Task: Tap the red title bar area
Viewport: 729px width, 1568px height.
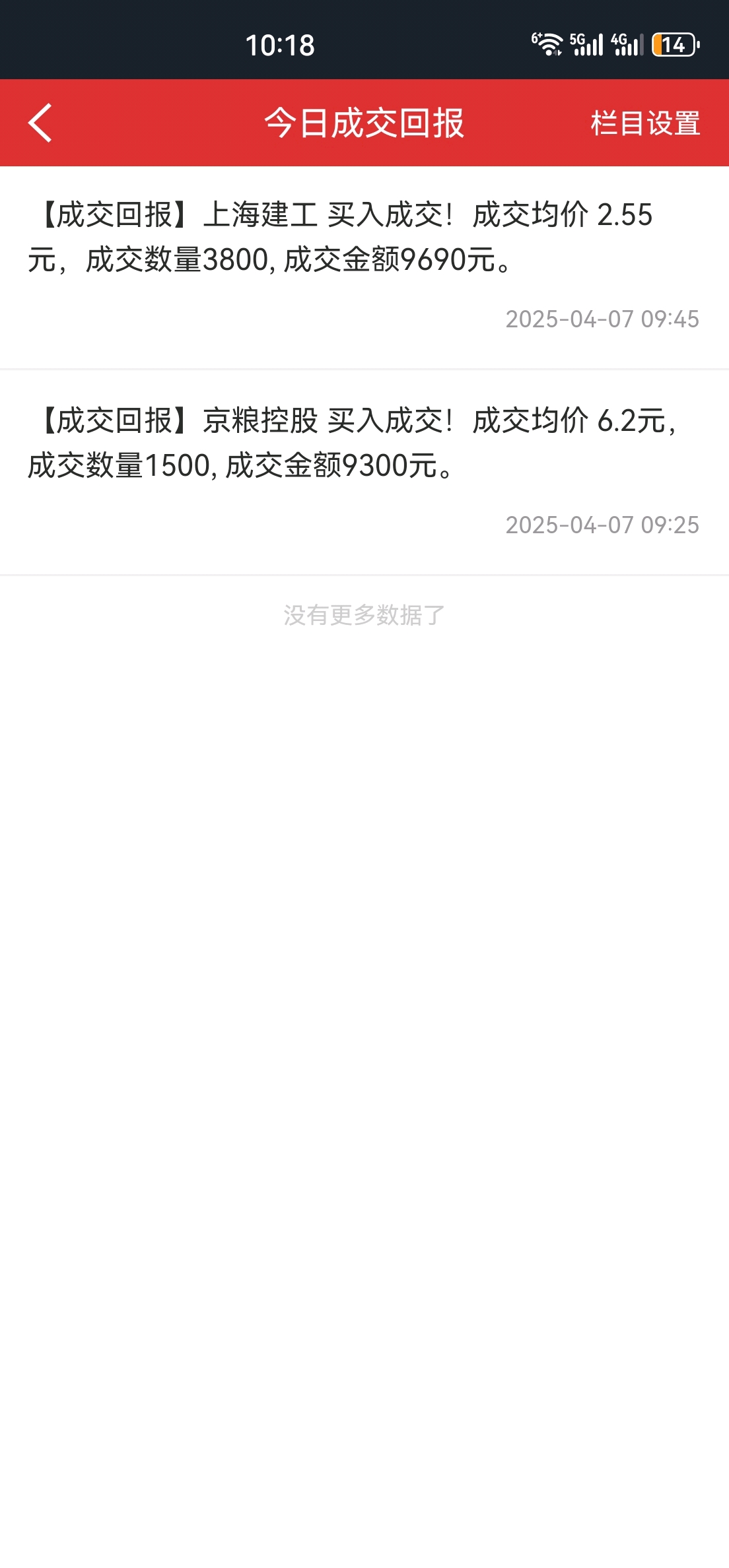Action: pyautogui.click(x=363, y=123)
